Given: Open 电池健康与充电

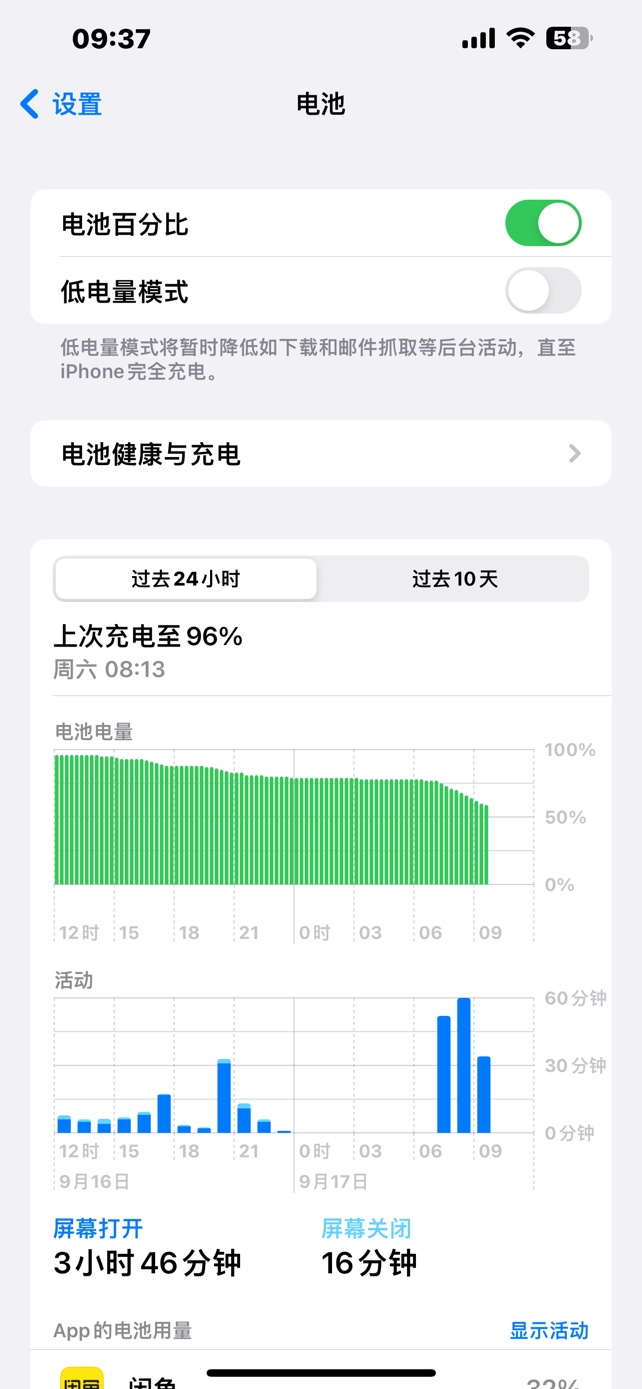Looking at the screenshot, I should pos(320,454).
